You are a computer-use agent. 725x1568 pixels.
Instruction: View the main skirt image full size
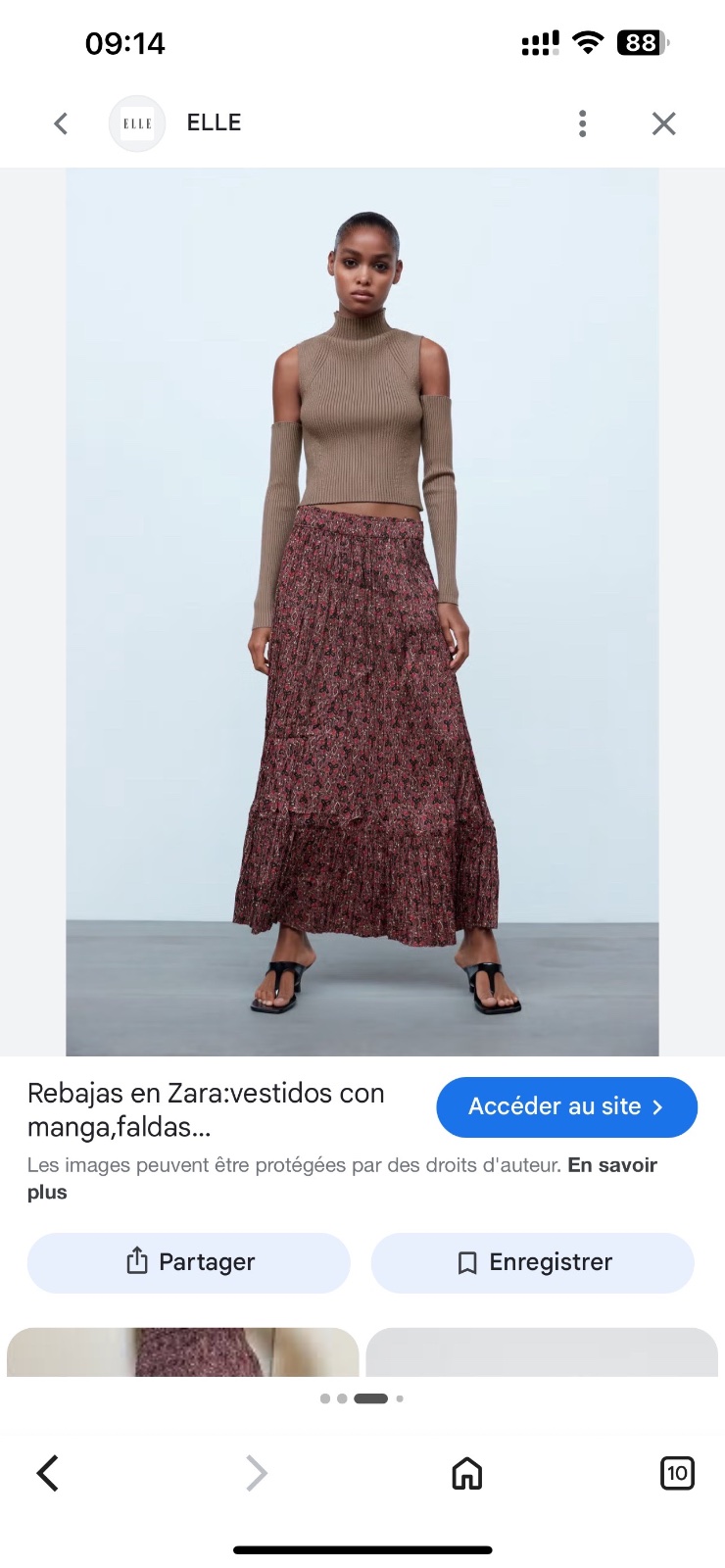[362, 612]
